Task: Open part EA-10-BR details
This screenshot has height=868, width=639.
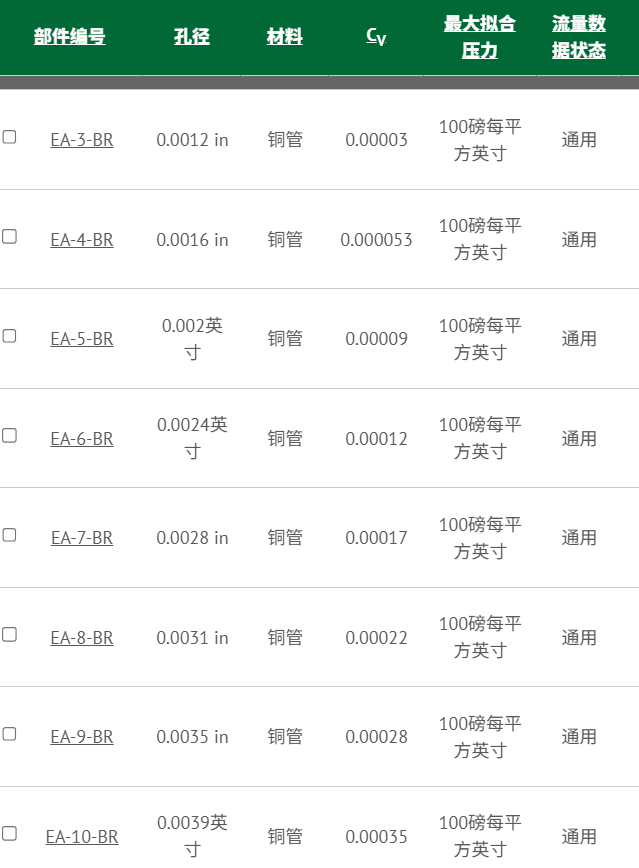Action: pos(82,837)
